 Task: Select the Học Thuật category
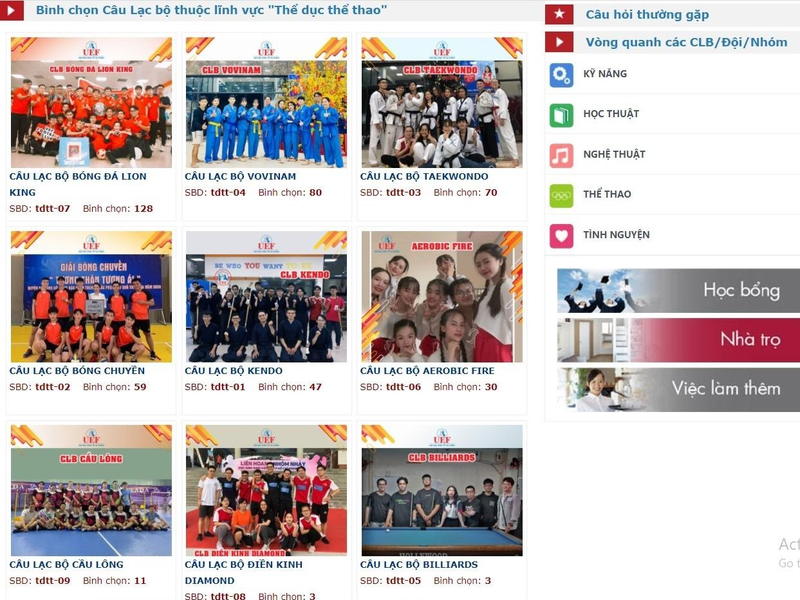[610, 114]
